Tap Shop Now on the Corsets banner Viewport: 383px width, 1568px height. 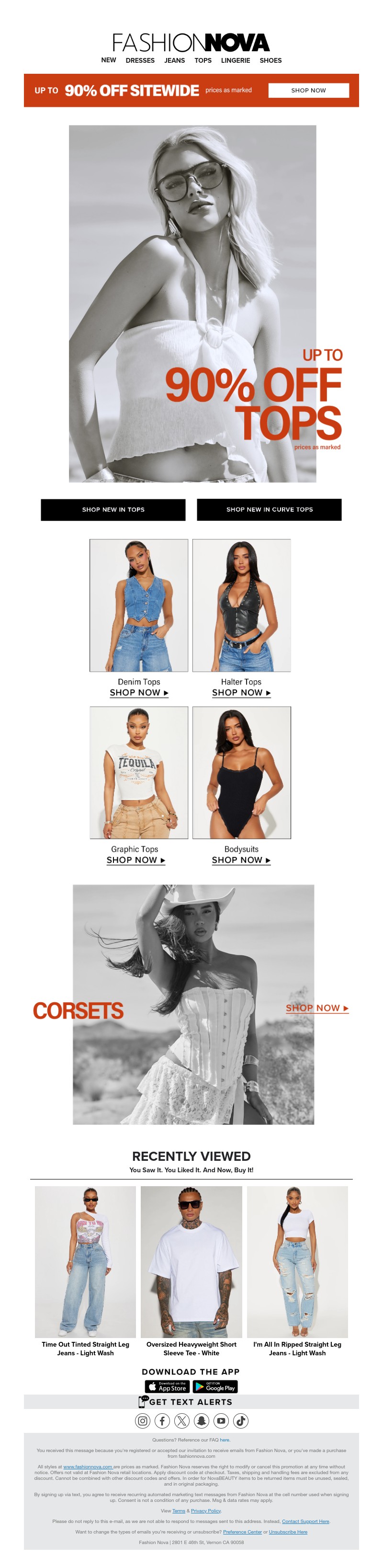[317, 1008]
